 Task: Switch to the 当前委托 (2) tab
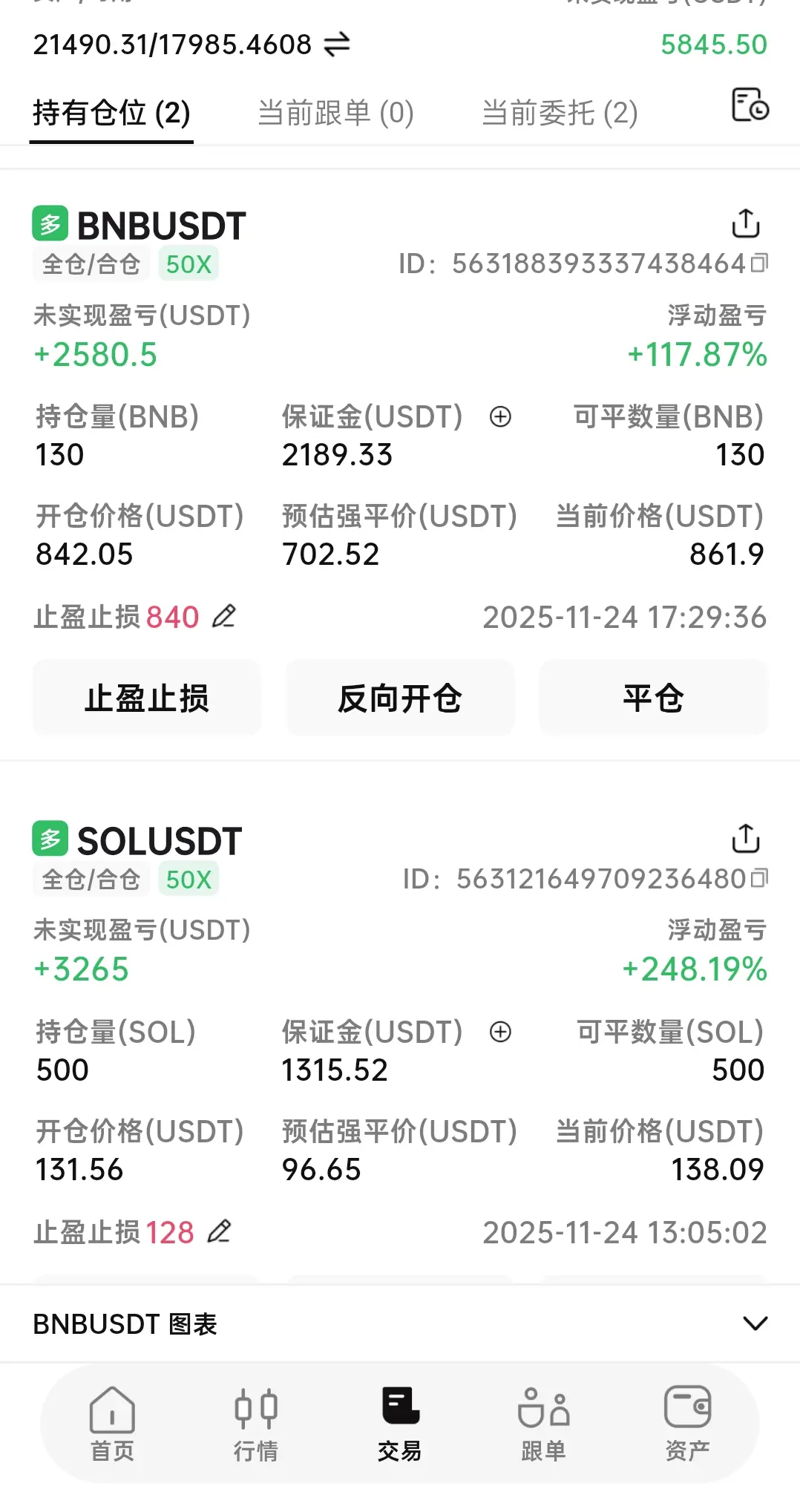[560, 114]
